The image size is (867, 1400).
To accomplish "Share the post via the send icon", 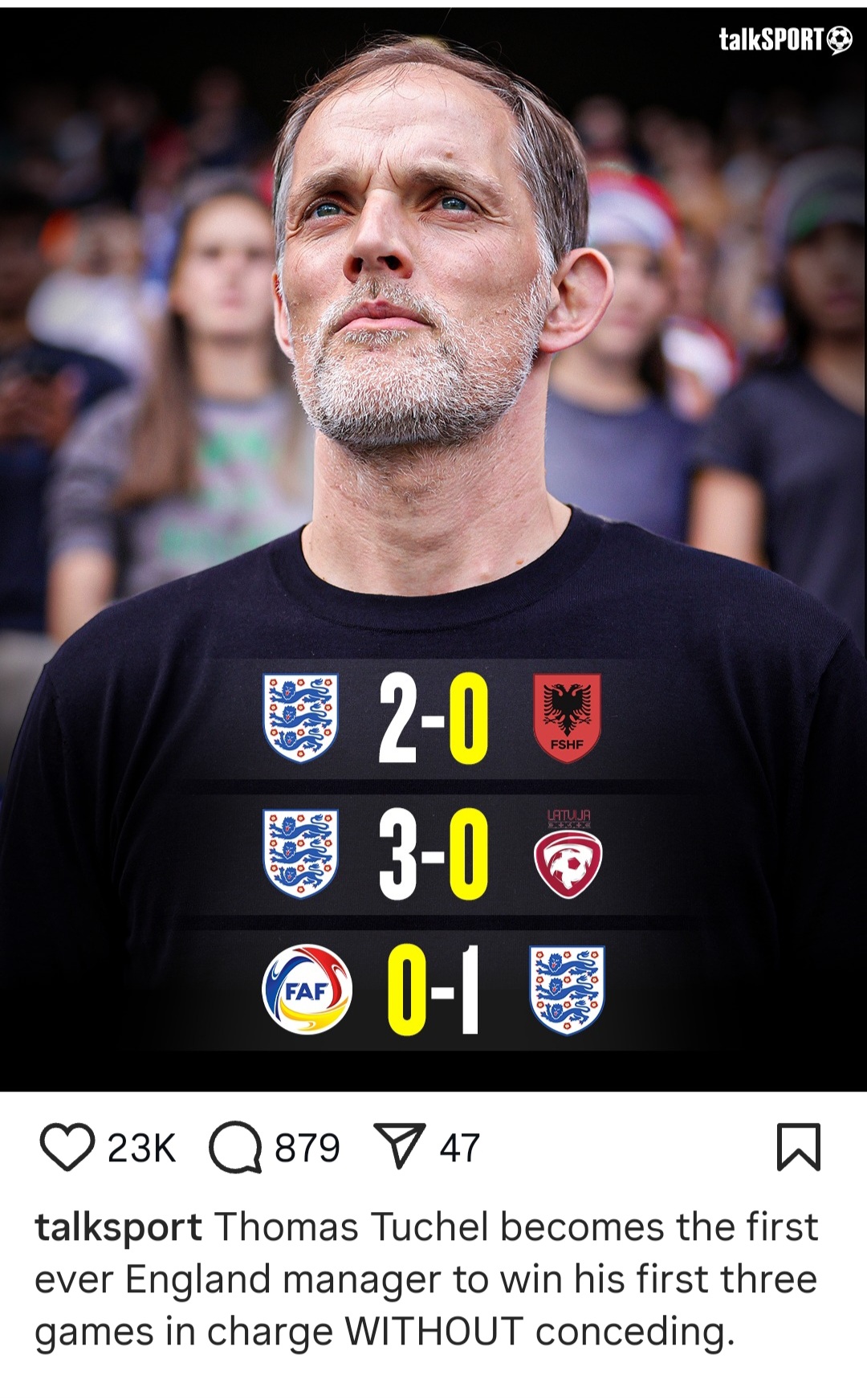I will pyautogui.click(x=399, y=1147).
